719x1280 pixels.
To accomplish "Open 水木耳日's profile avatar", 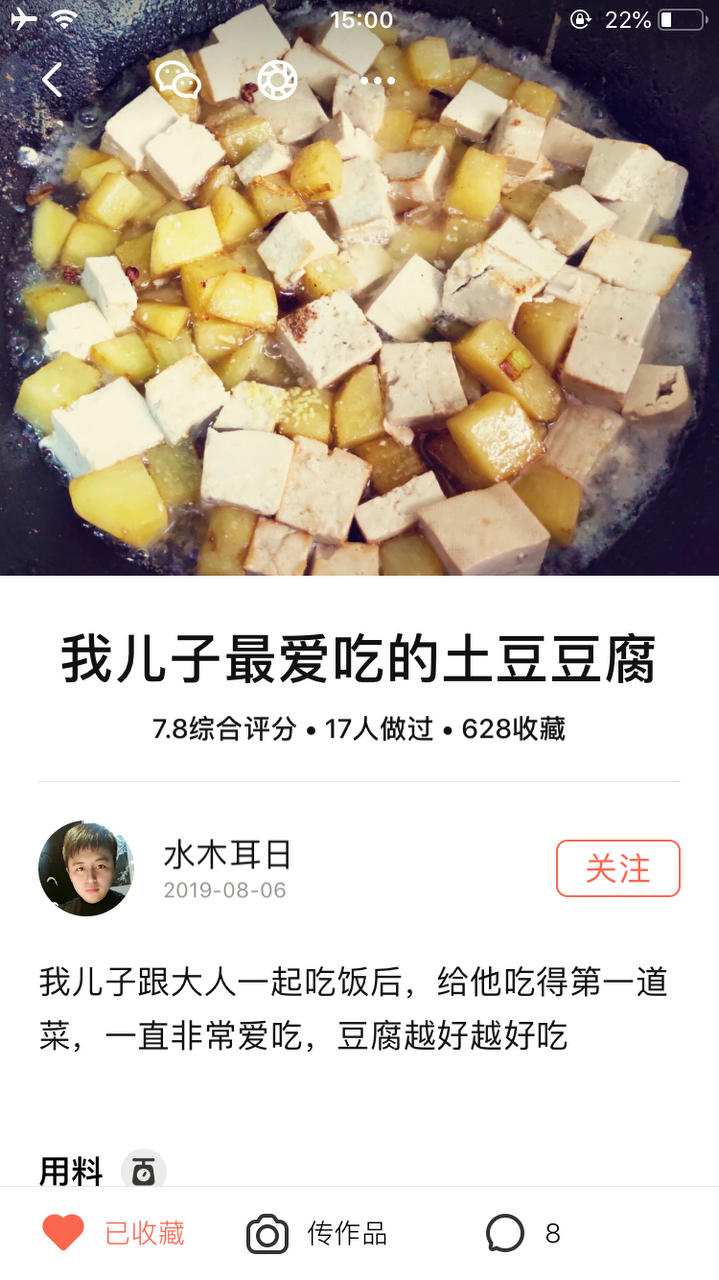I will pyautogui.click(x=86, y=868).
